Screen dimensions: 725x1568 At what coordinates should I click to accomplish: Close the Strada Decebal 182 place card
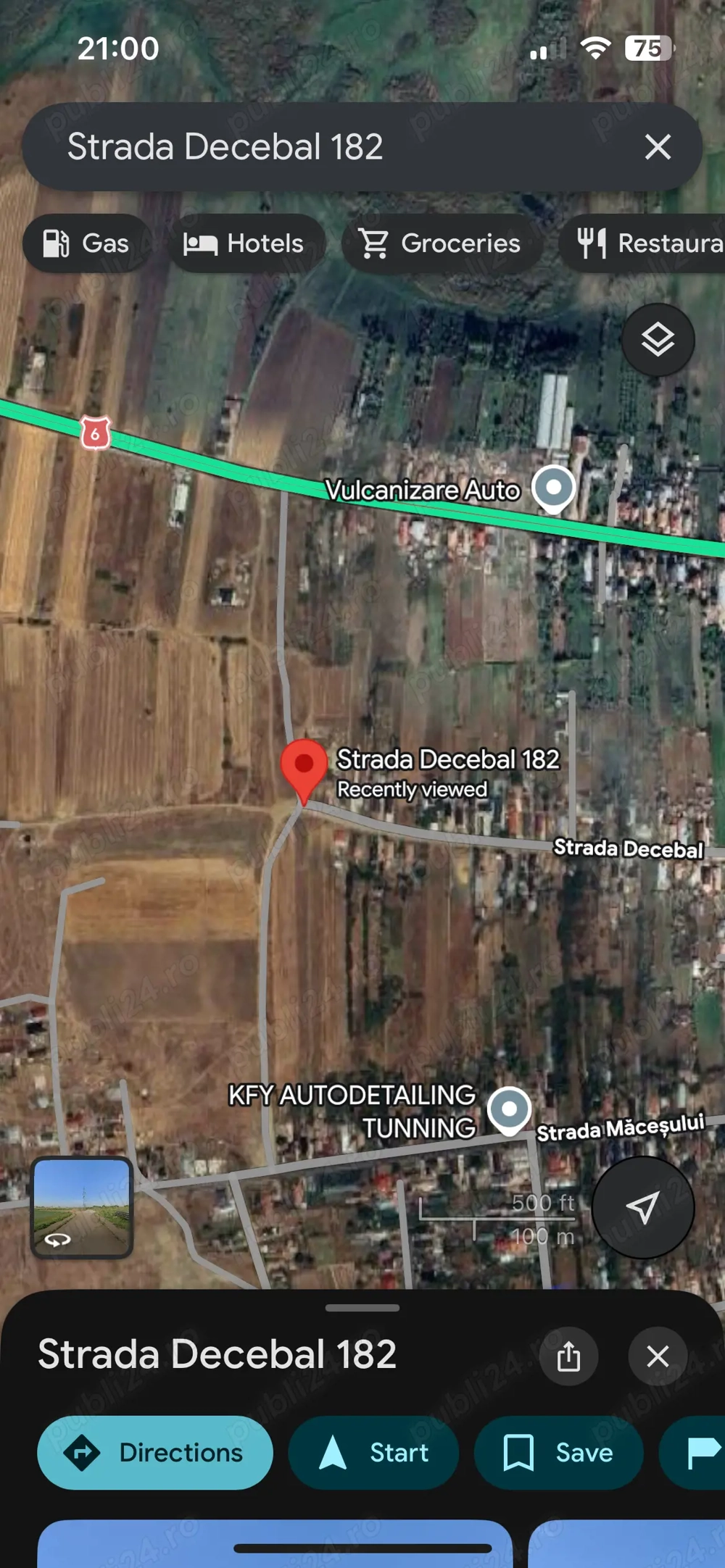click(658, 1356)
